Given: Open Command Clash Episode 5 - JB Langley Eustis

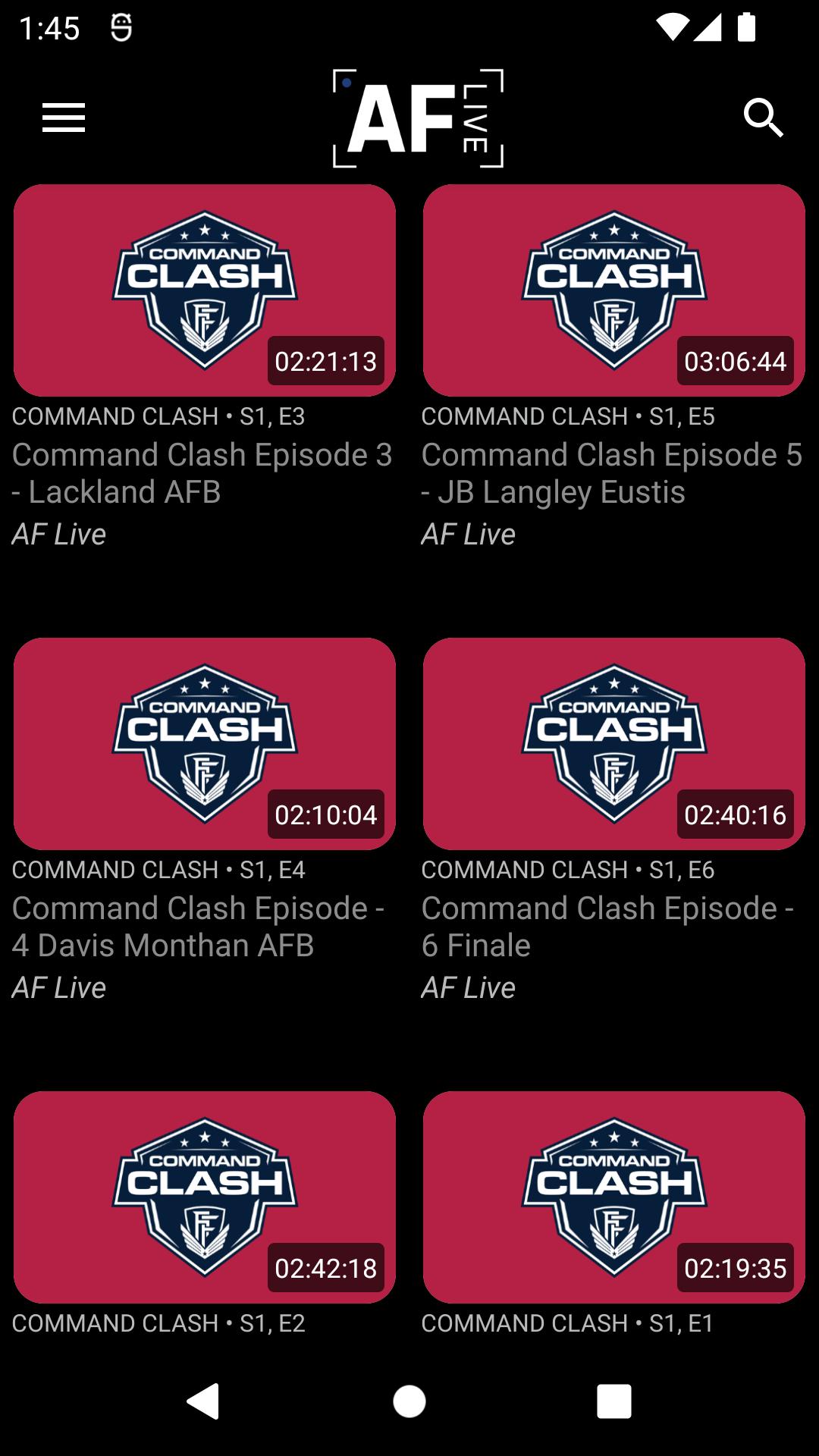Looking at the screenshot, I should (613, 290).
